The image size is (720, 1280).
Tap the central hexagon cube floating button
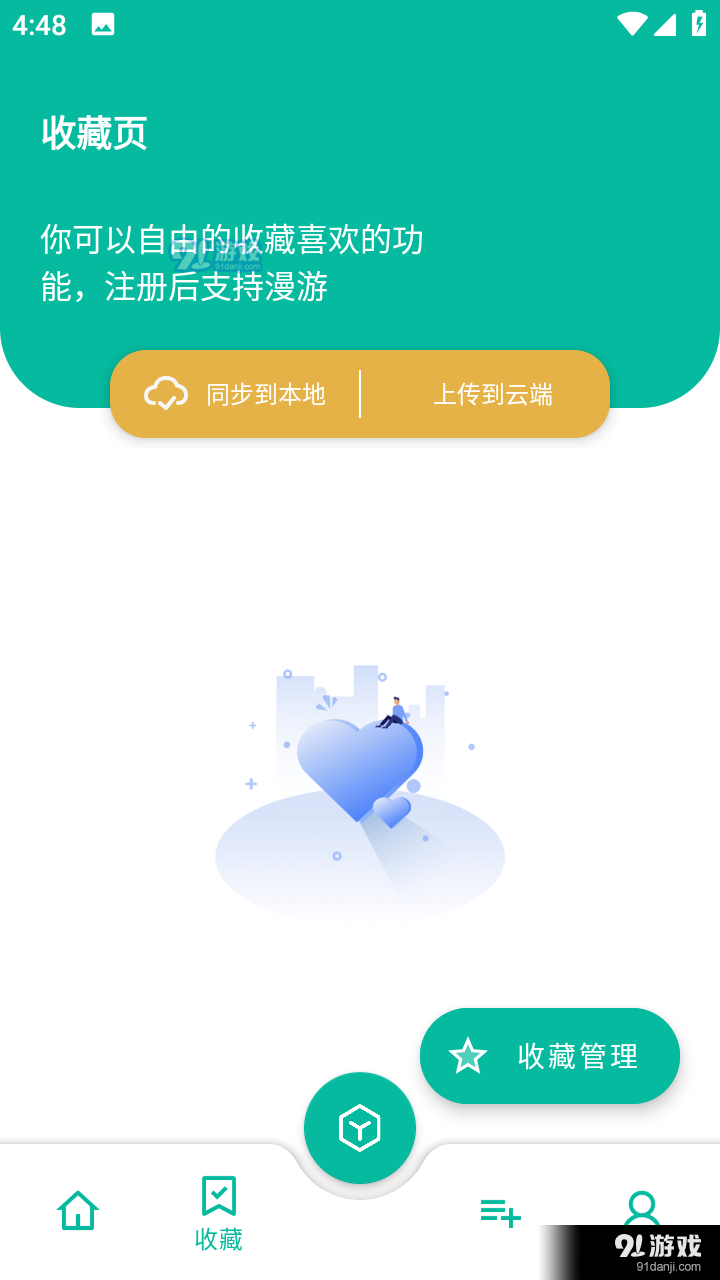pyautogui.click(x=360, y=1127)
